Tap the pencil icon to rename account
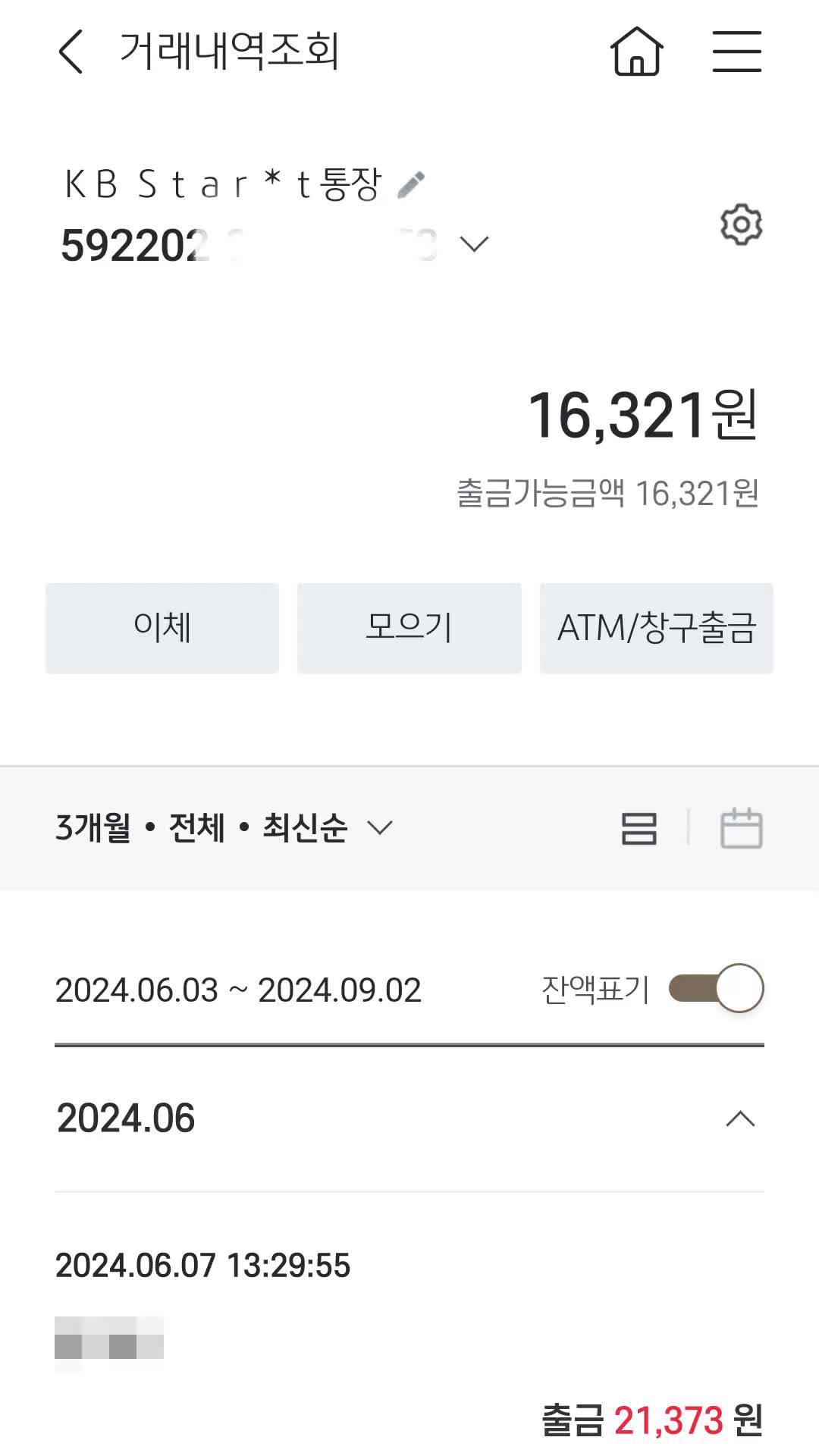 point(410,183)
